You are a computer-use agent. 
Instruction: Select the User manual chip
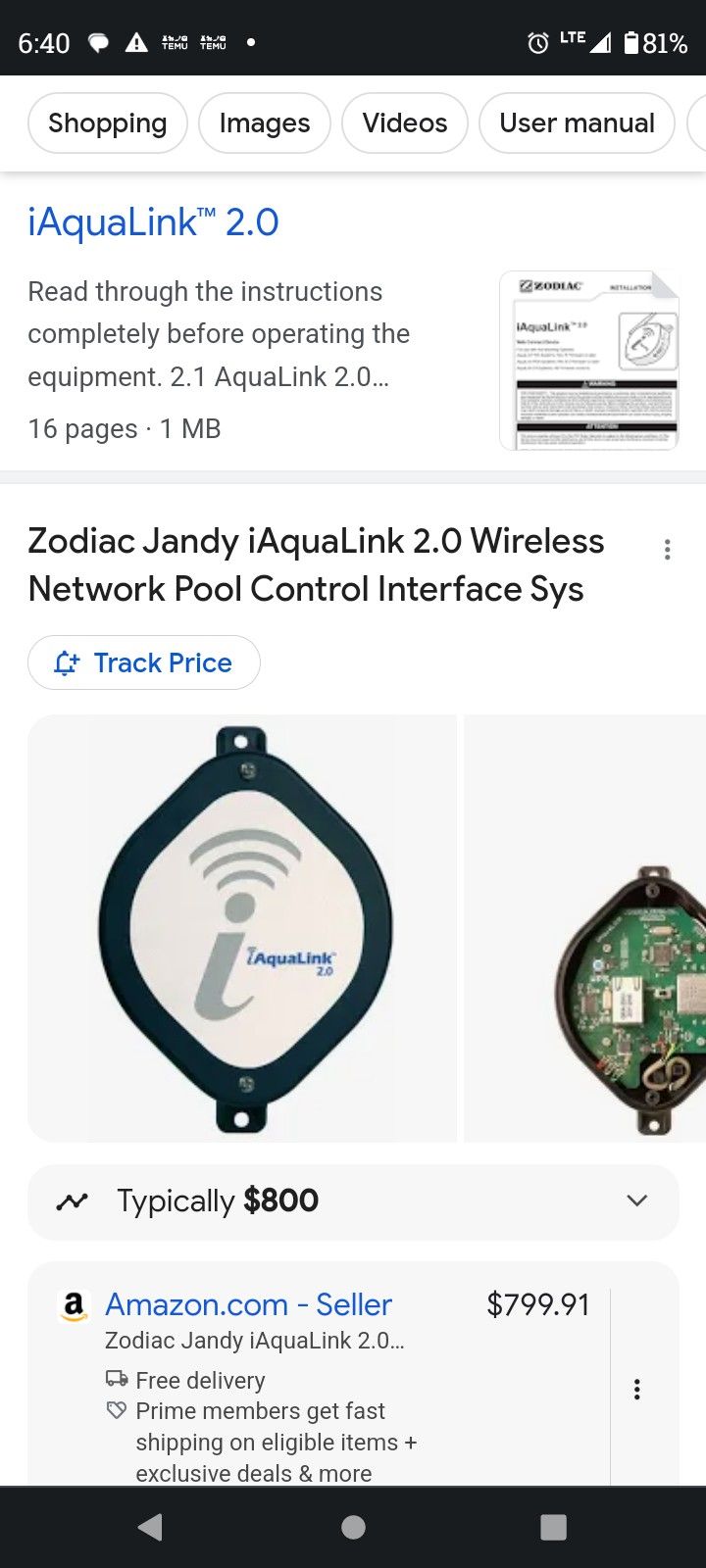577,123
